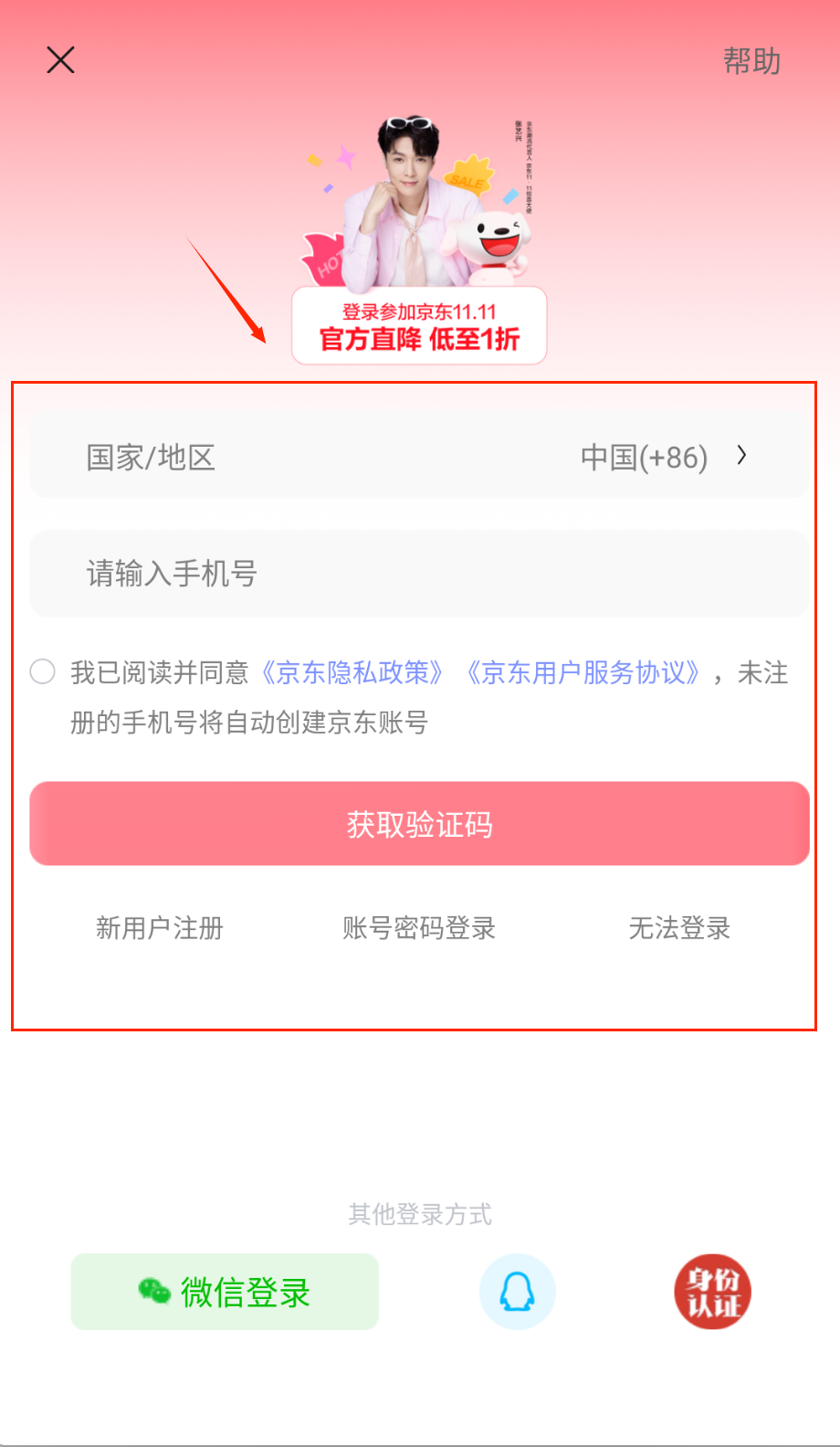Open the 国家/地区 country code selector
This screenshot has height=1447, width=840.
[x=419, y=457]
